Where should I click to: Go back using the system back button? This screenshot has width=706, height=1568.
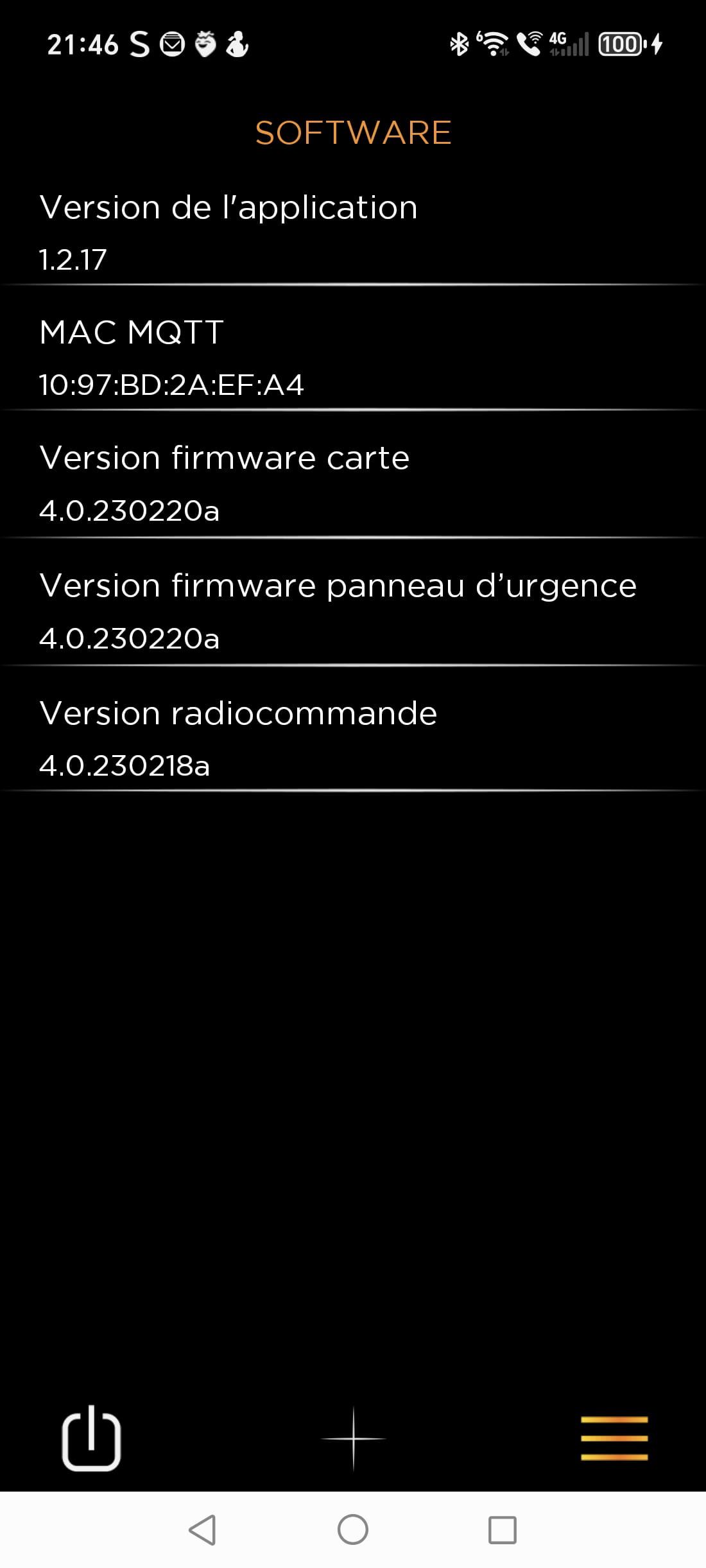(x=202, y=1529)
